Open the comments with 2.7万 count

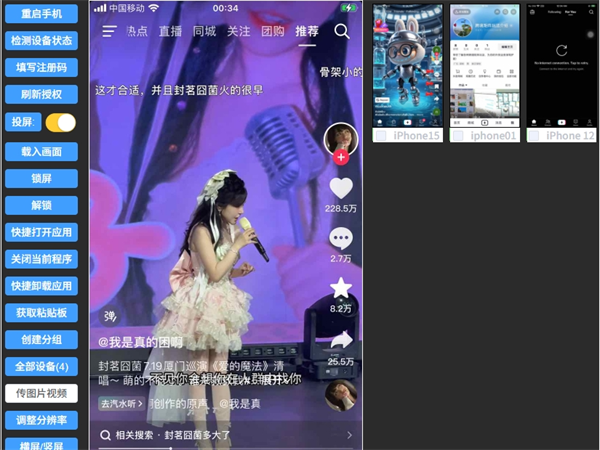pyautogui.click(x=341, y=239)
